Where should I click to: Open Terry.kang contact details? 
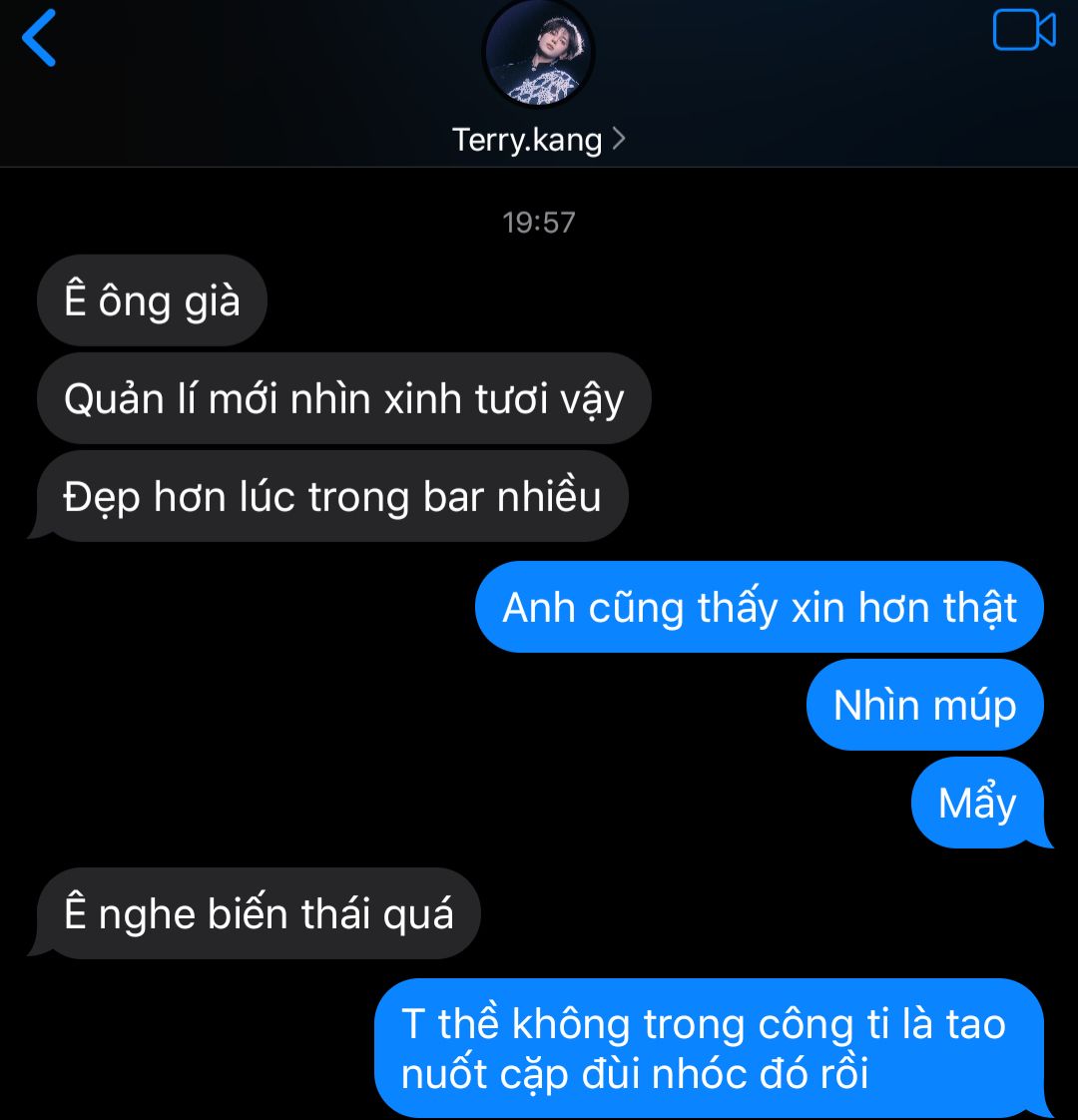coord(538,139)
